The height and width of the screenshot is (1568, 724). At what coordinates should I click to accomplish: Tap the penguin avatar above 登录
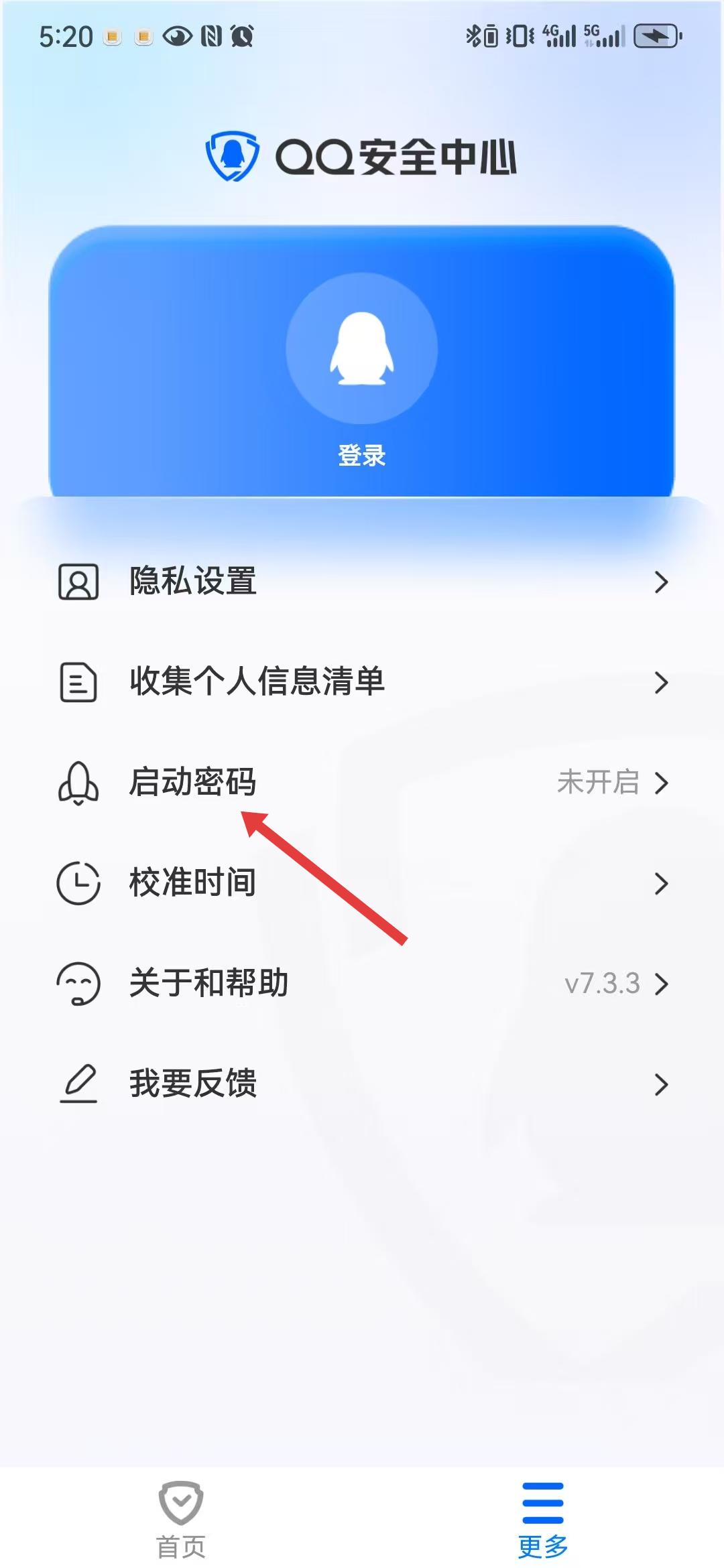(x=362, y=348)
